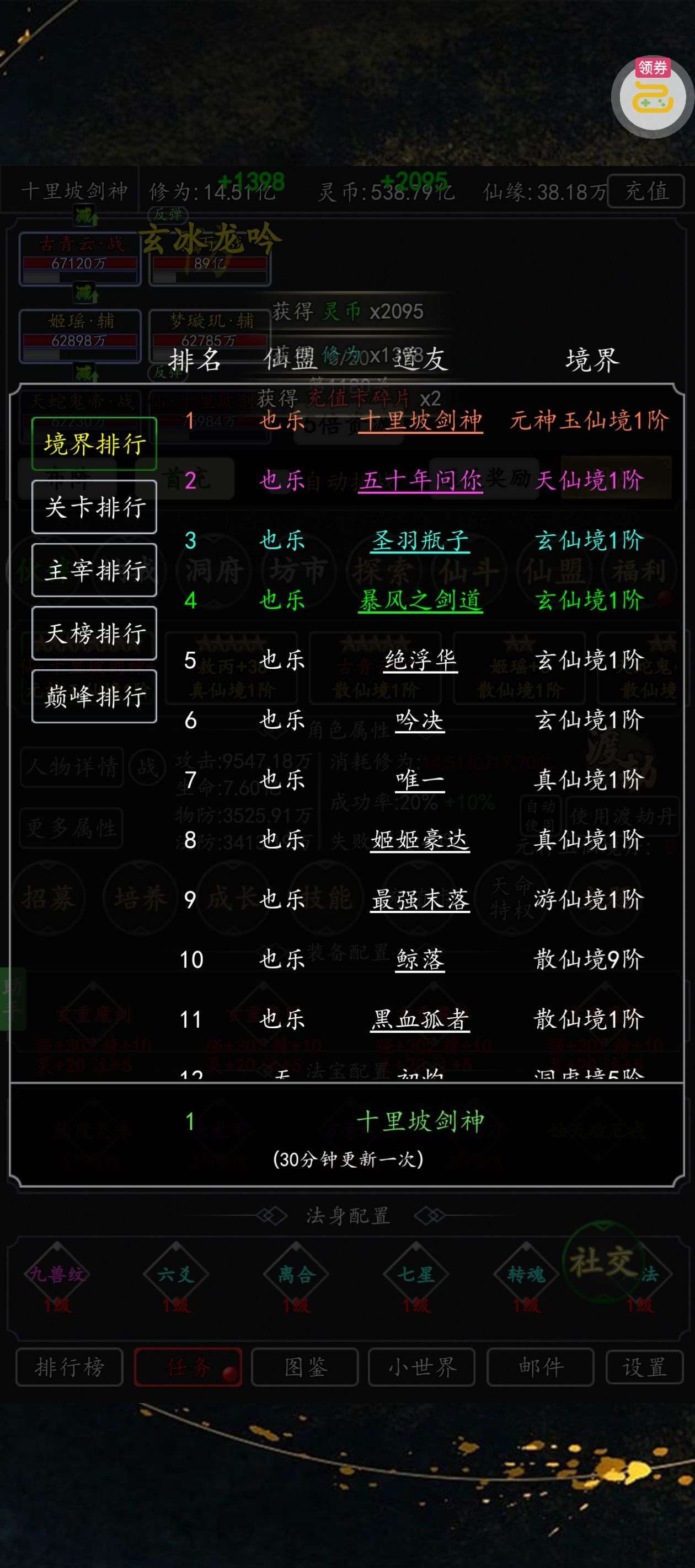The height and width of the screenshot is (1568, 695).
Task: Open player 最强末落
Action: pos(420,900)
